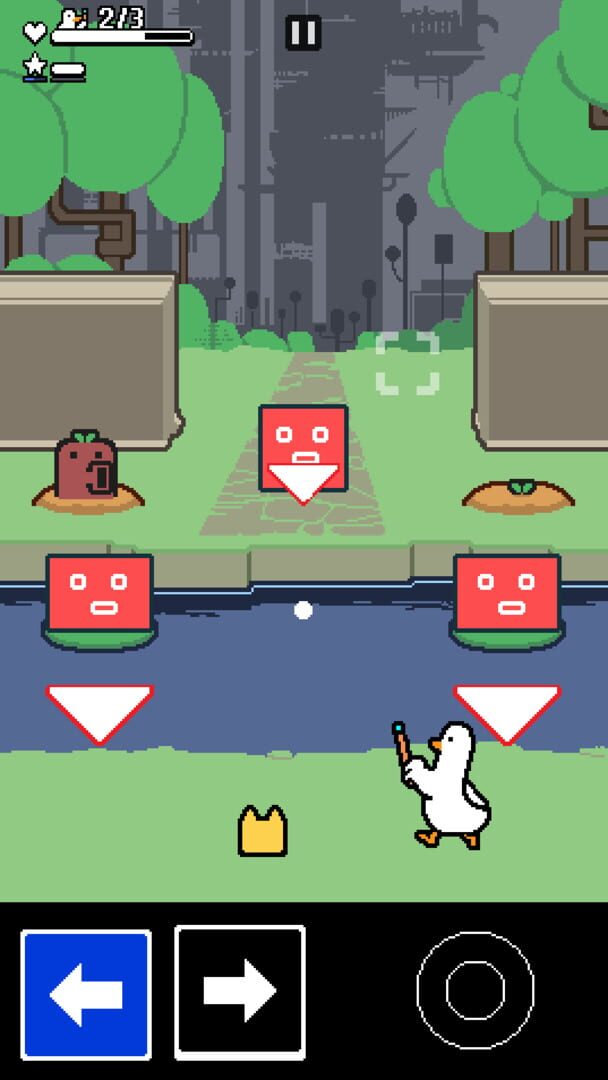Tap the left arrow move button
This screenshot has height=1080, width=608.
pos(86,994)
